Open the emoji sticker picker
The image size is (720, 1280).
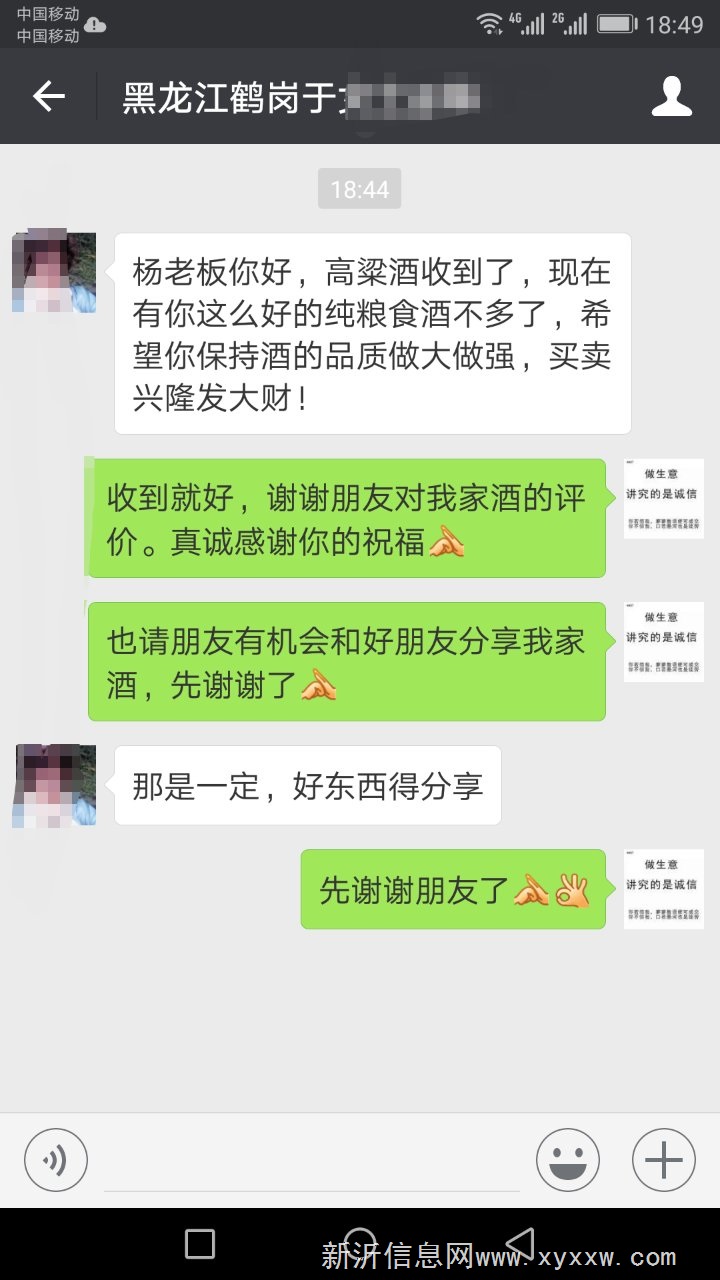click(568, 1160)
